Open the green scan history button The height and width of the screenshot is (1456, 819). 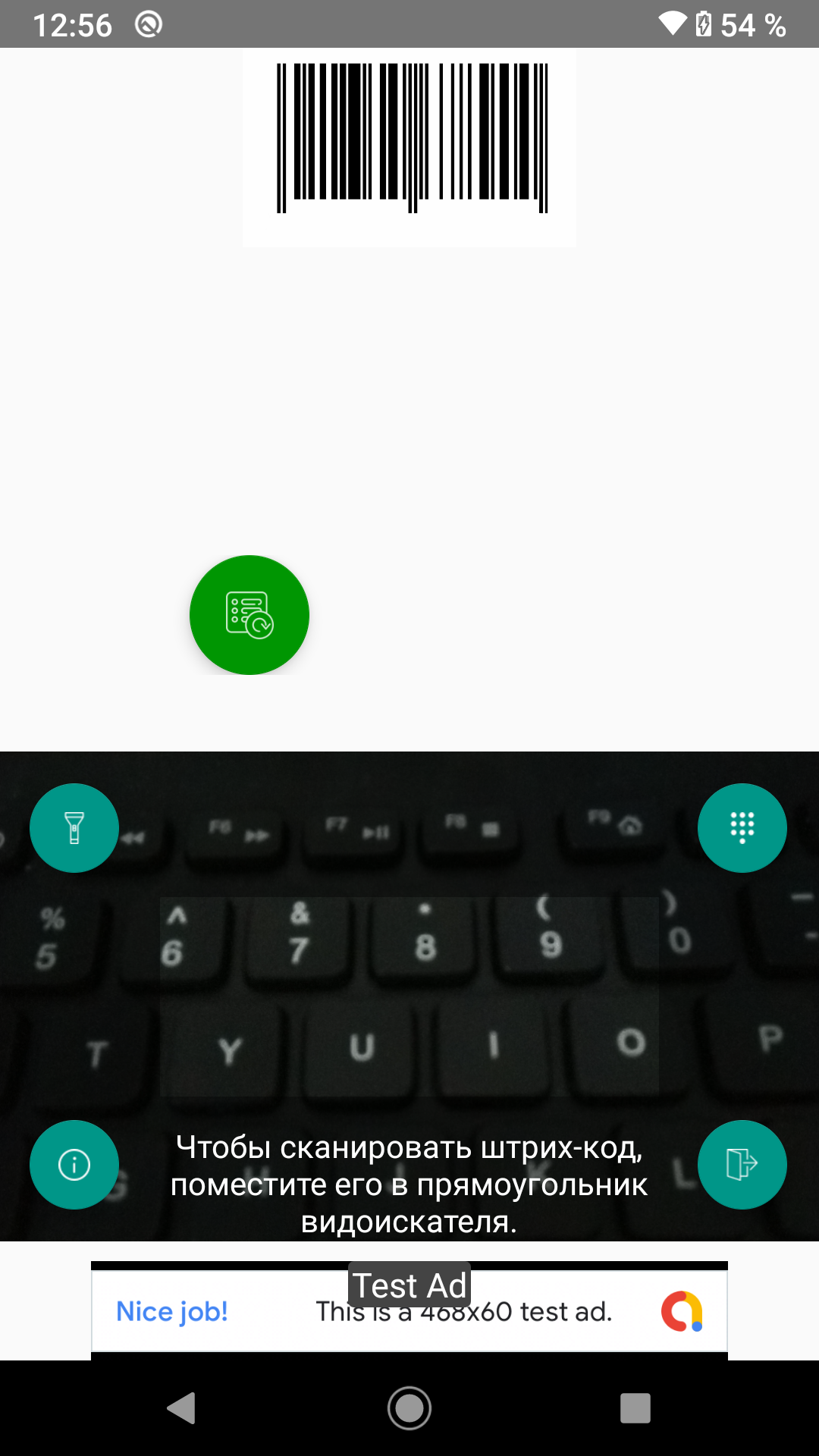(x=249, y=615)
